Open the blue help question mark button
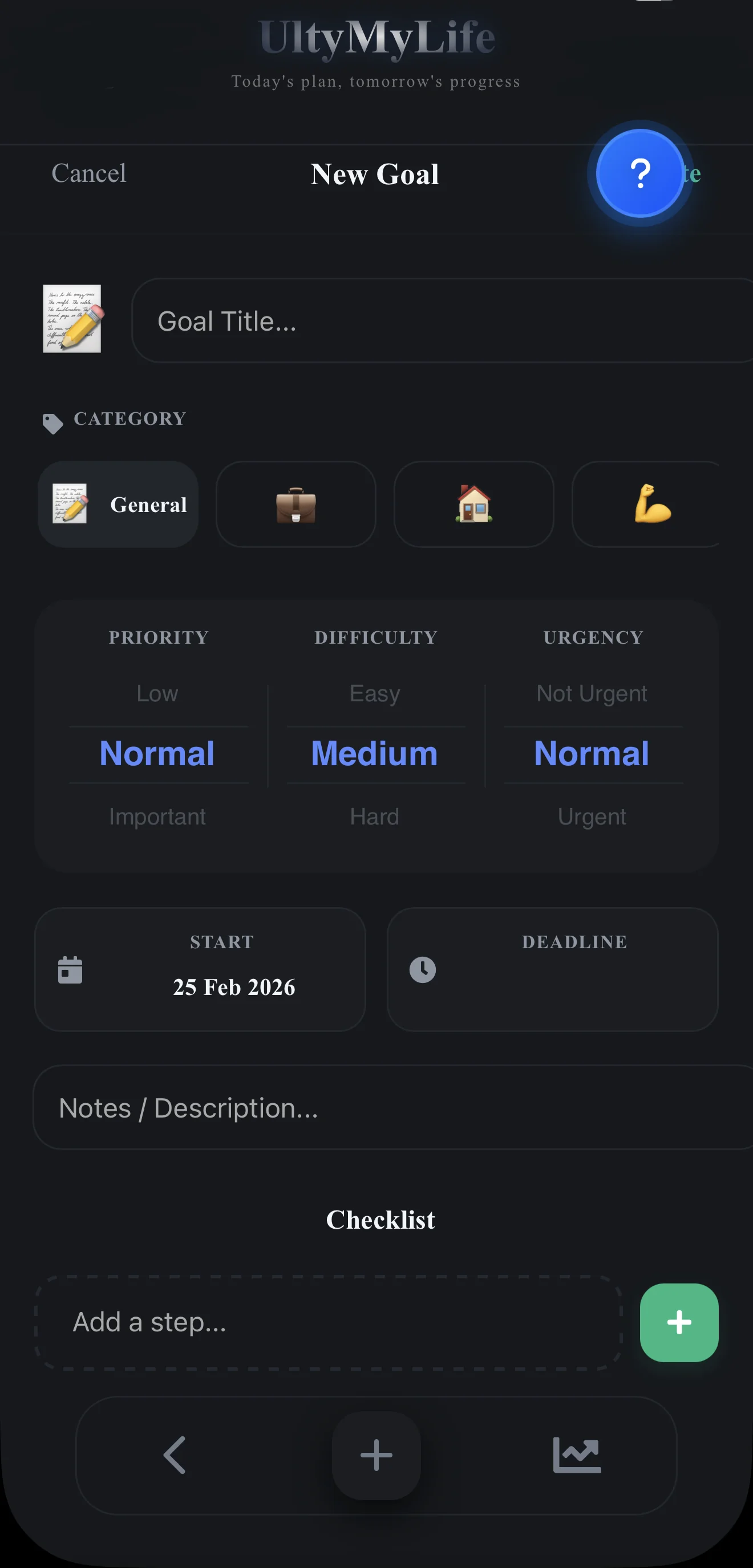This screenshot has height=1568, width=753. click(x=639, y=173)
